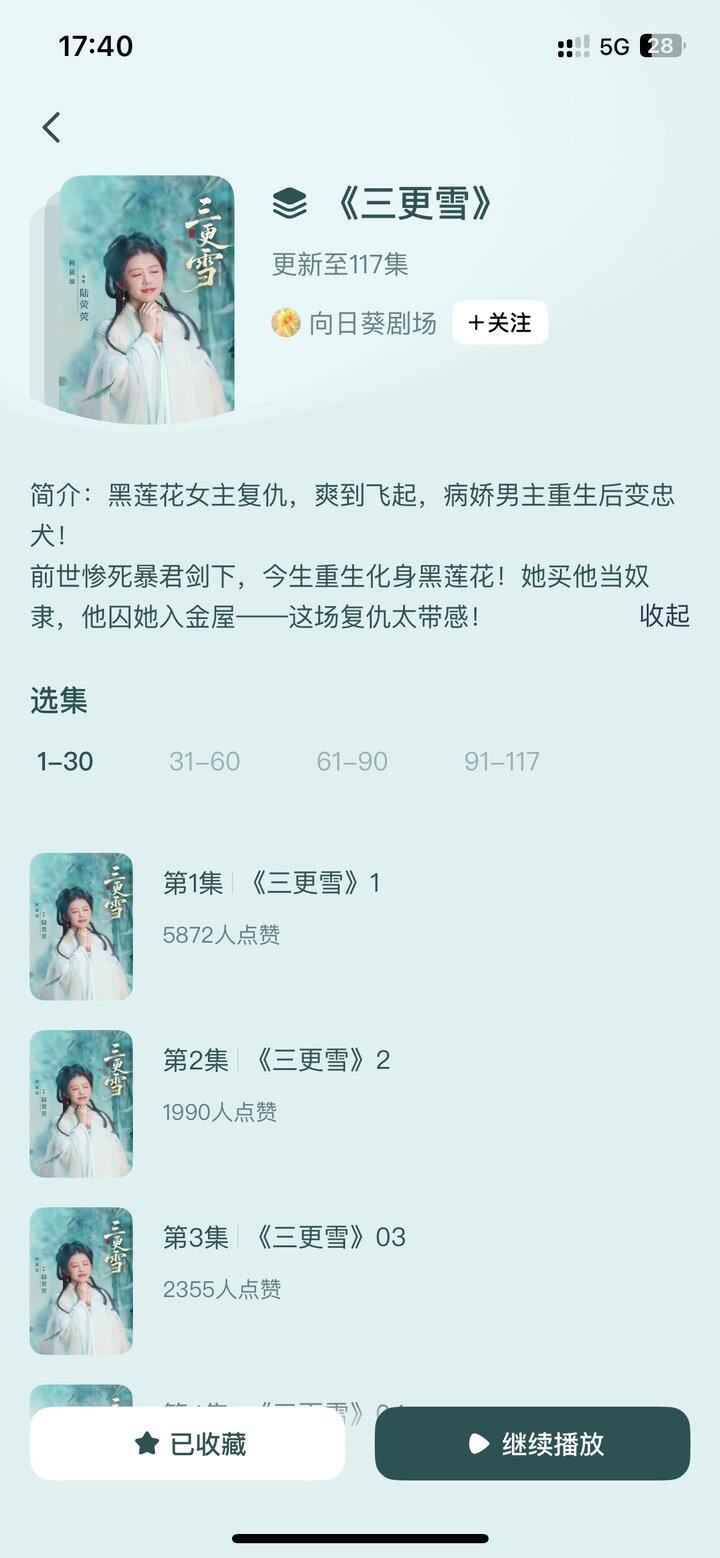Image resolution: width=720 pixels, height=1558 pixels.
Task: Select the 1–30 episode range
Action: coord(65,762)
